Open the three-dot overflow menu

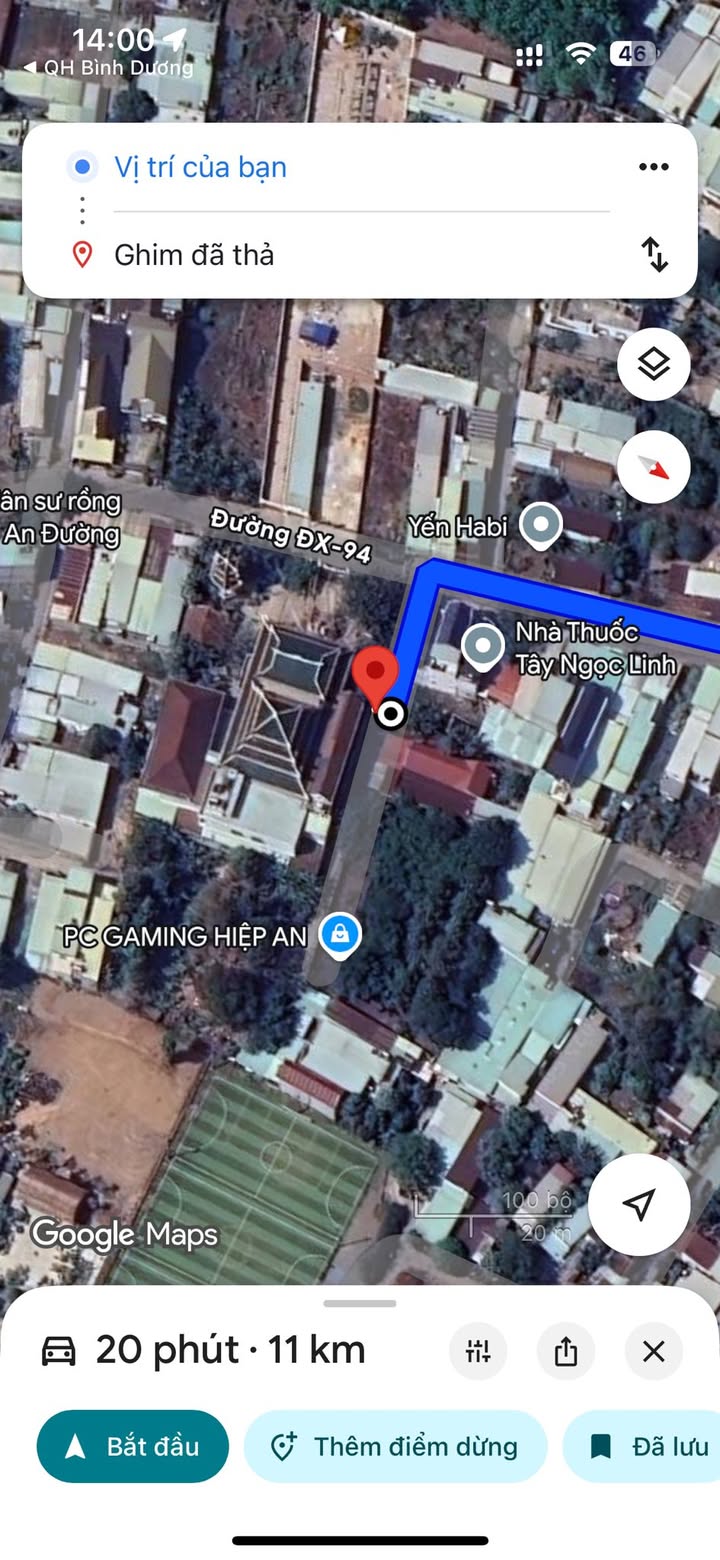pos(653,167)
